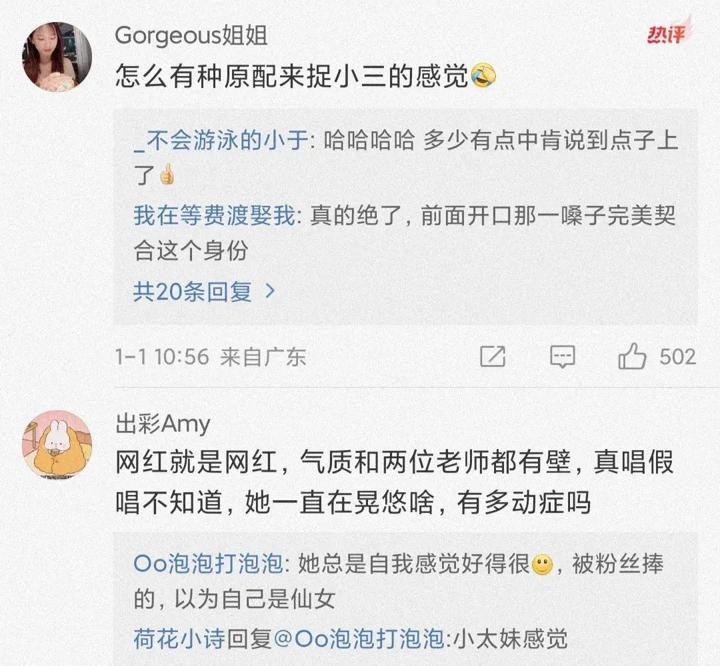Expand the 共20条回复 replies
This screenshot has width=720, height=666.
(x=204, y=291)
